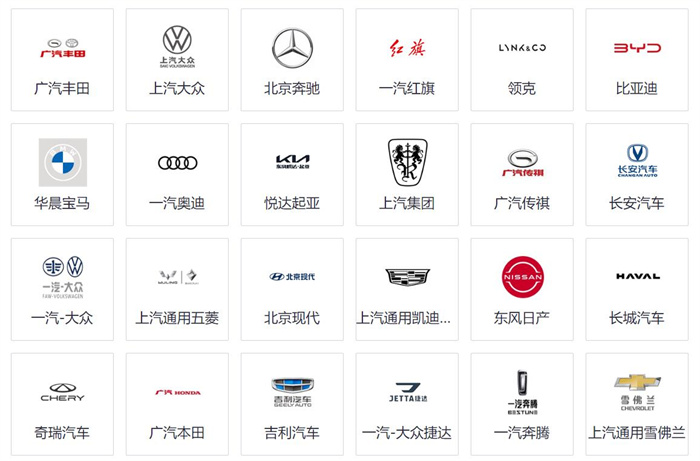Screen dimensions: 700x461
Task: Select the 广汽传祺 brand
Action: pyautogui.click(x=522, y=174)
